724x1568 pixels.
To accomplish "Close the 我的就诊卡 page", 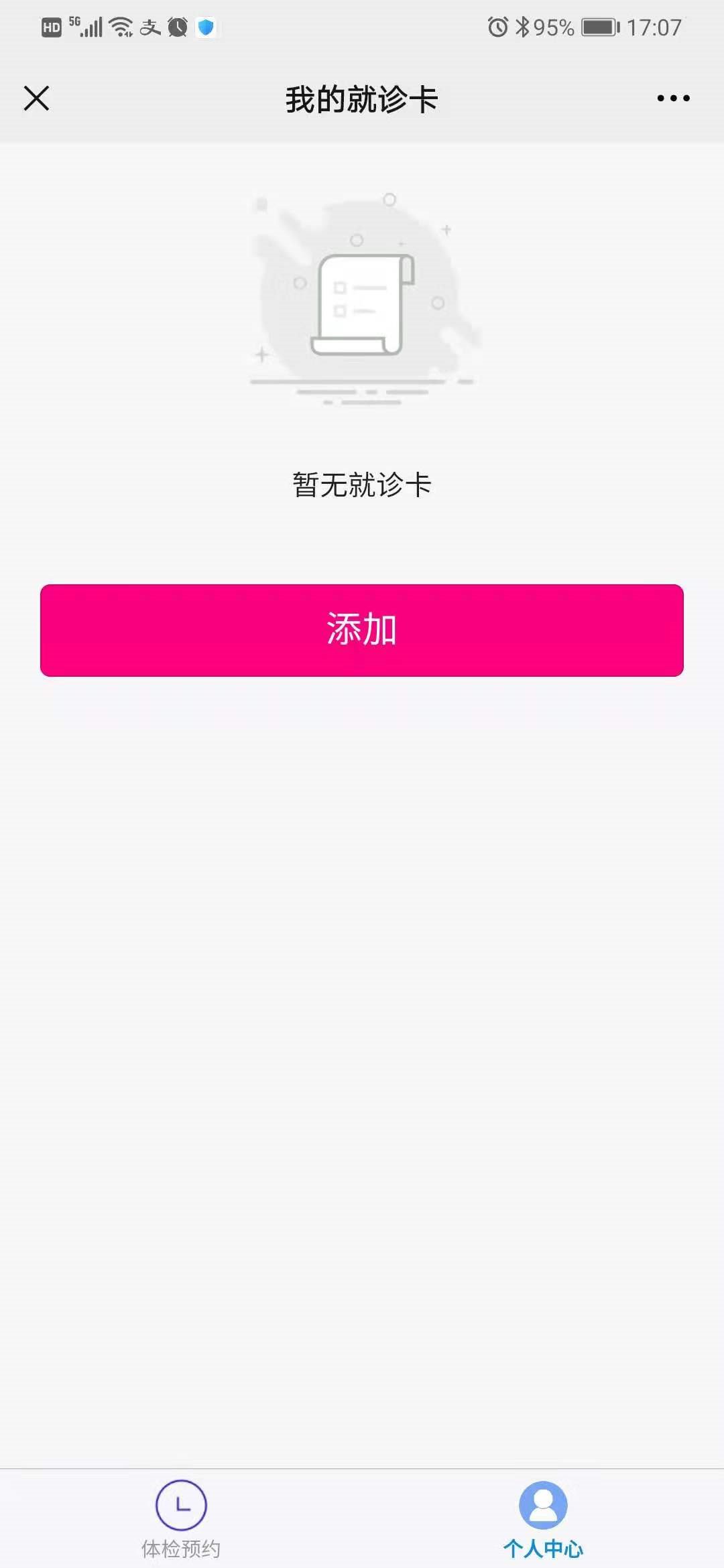I will [37, 98].
